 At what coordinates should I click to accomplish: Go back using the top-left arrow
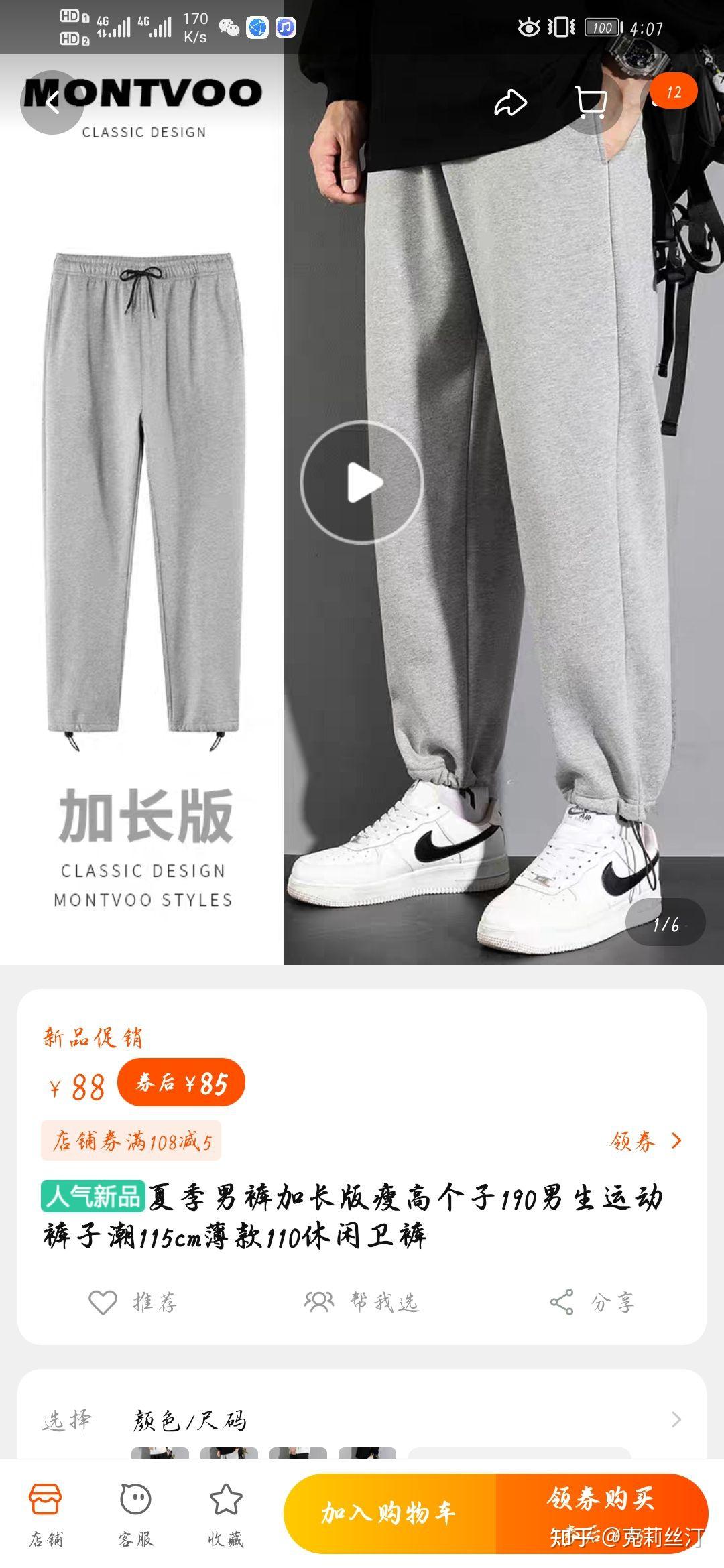[x=52, y=103]
